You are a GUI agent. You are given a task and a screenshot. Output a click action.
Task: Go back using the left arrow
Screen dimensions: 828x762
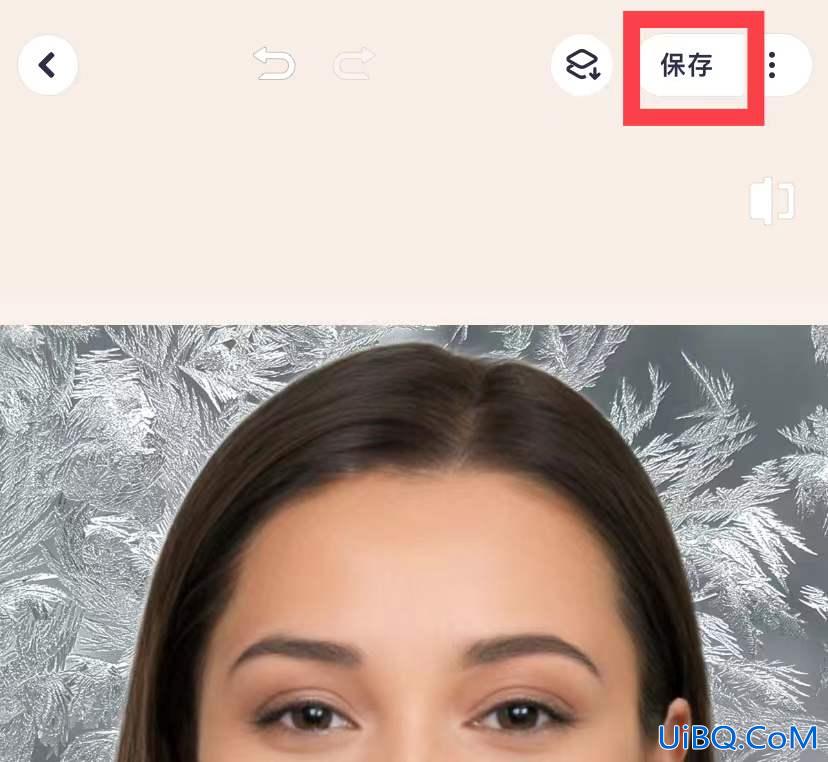(x=47, y=66)
